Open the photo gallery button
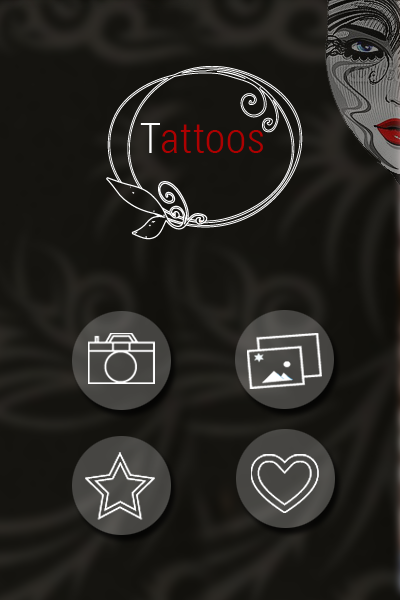 (x=284, y=359)
